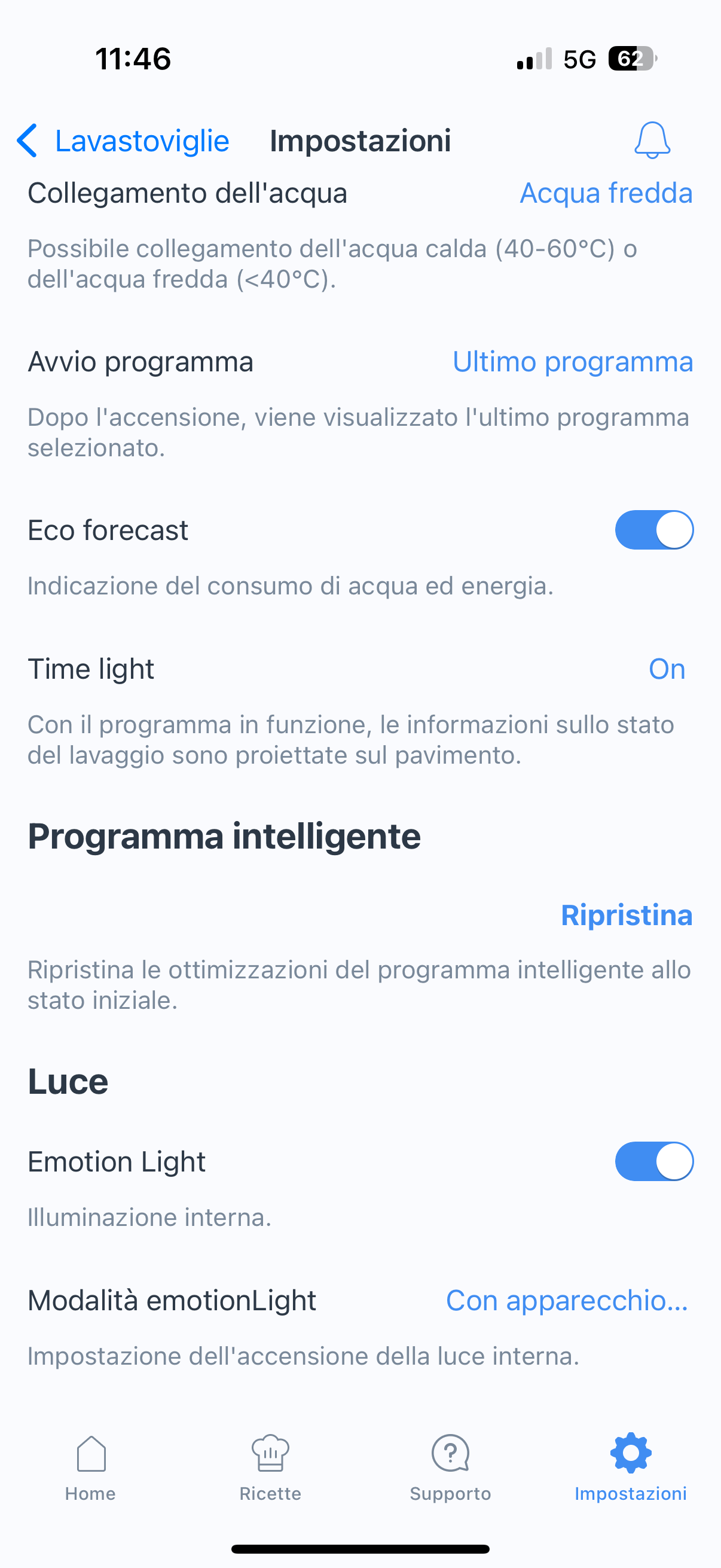Screen dimensions: 721x1568
Task: Switch to the Home tab
Action: point(91,1468)
